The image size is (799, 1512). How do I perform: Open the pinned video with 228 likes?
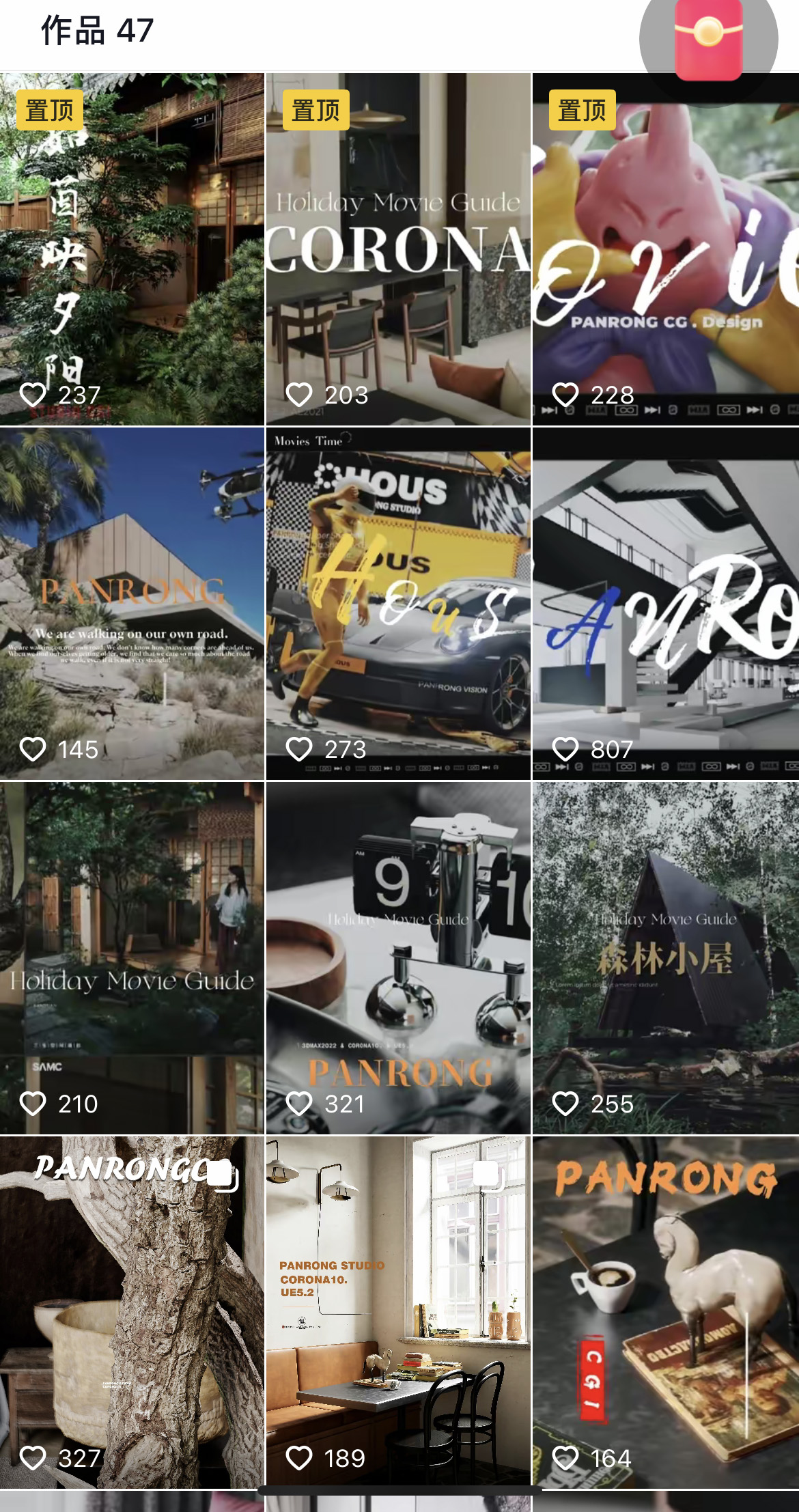665,249
